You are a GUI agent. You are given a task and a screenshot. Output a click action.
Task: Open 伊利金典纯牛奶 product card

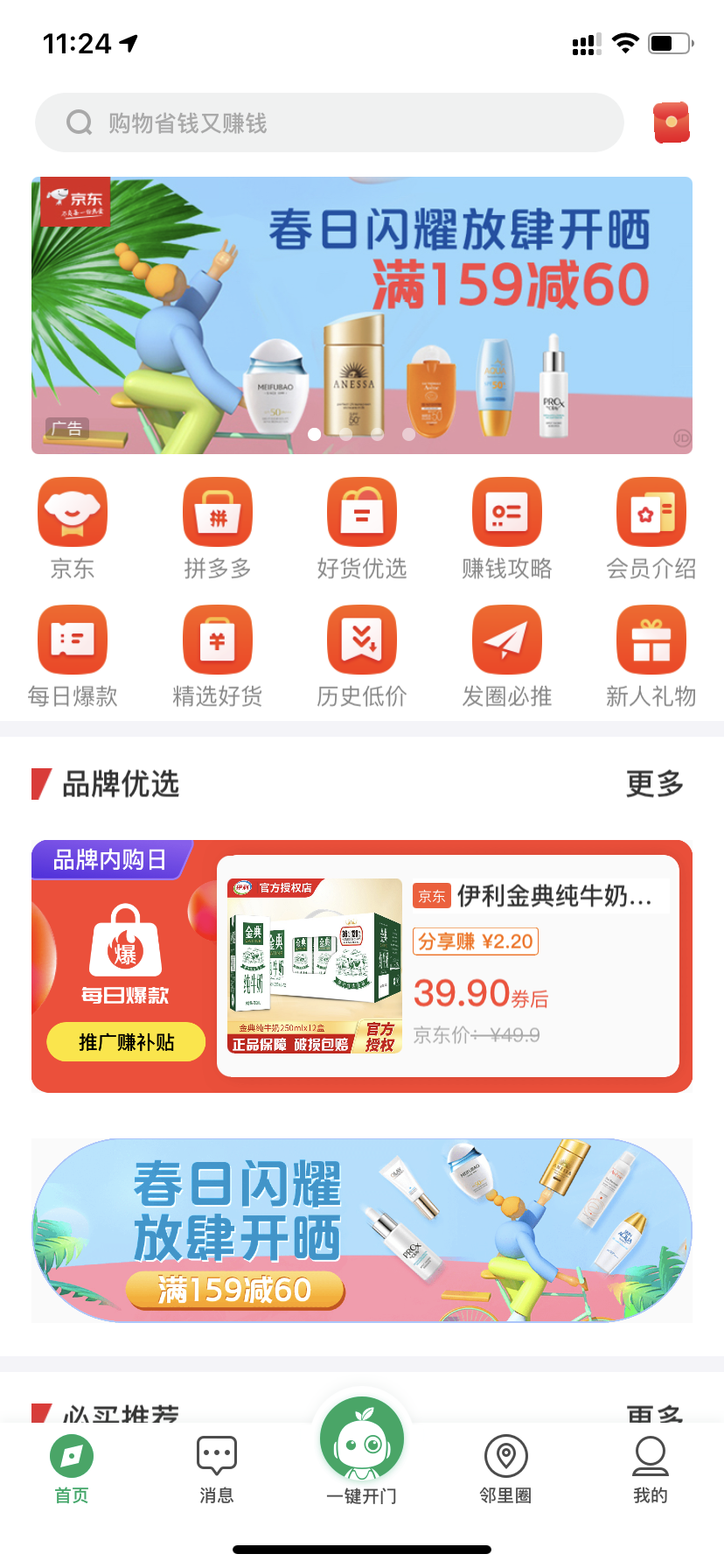click(x=448, y=966)
